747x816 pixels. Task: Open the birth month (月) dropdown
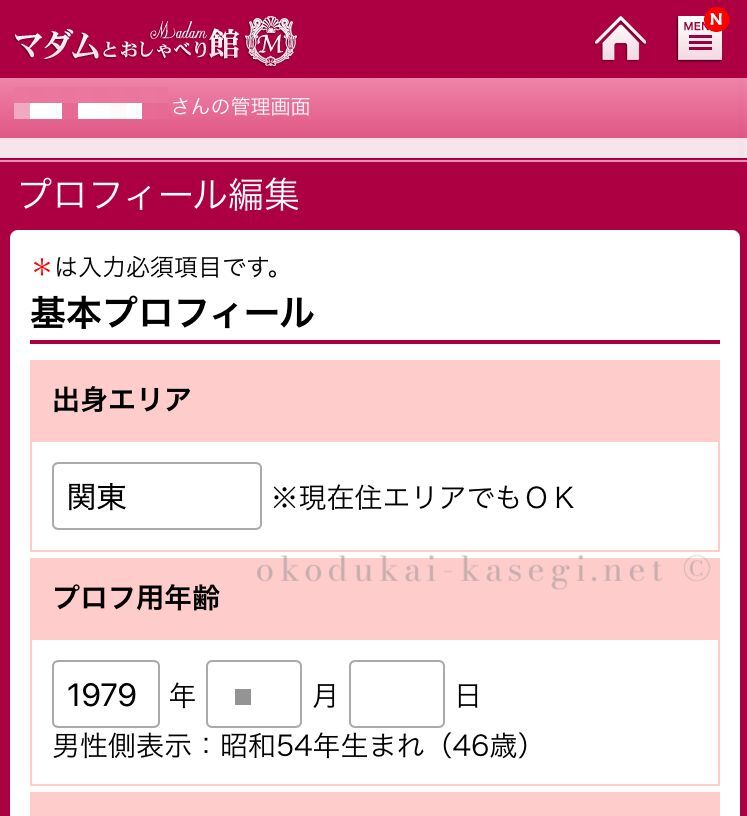(254, 694)
